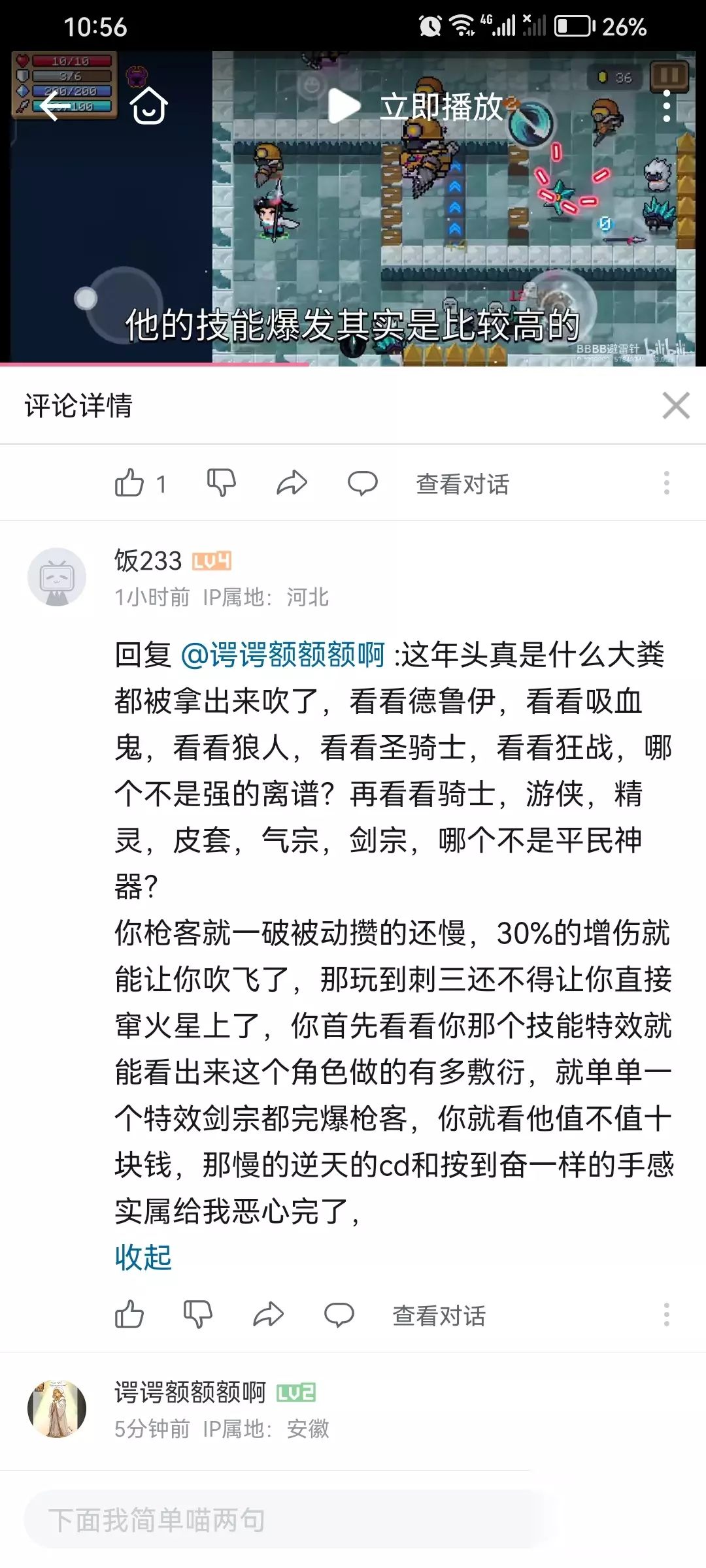Close the 评论详情 panel
706x1568 pixels.
click(x=676, y=406)
